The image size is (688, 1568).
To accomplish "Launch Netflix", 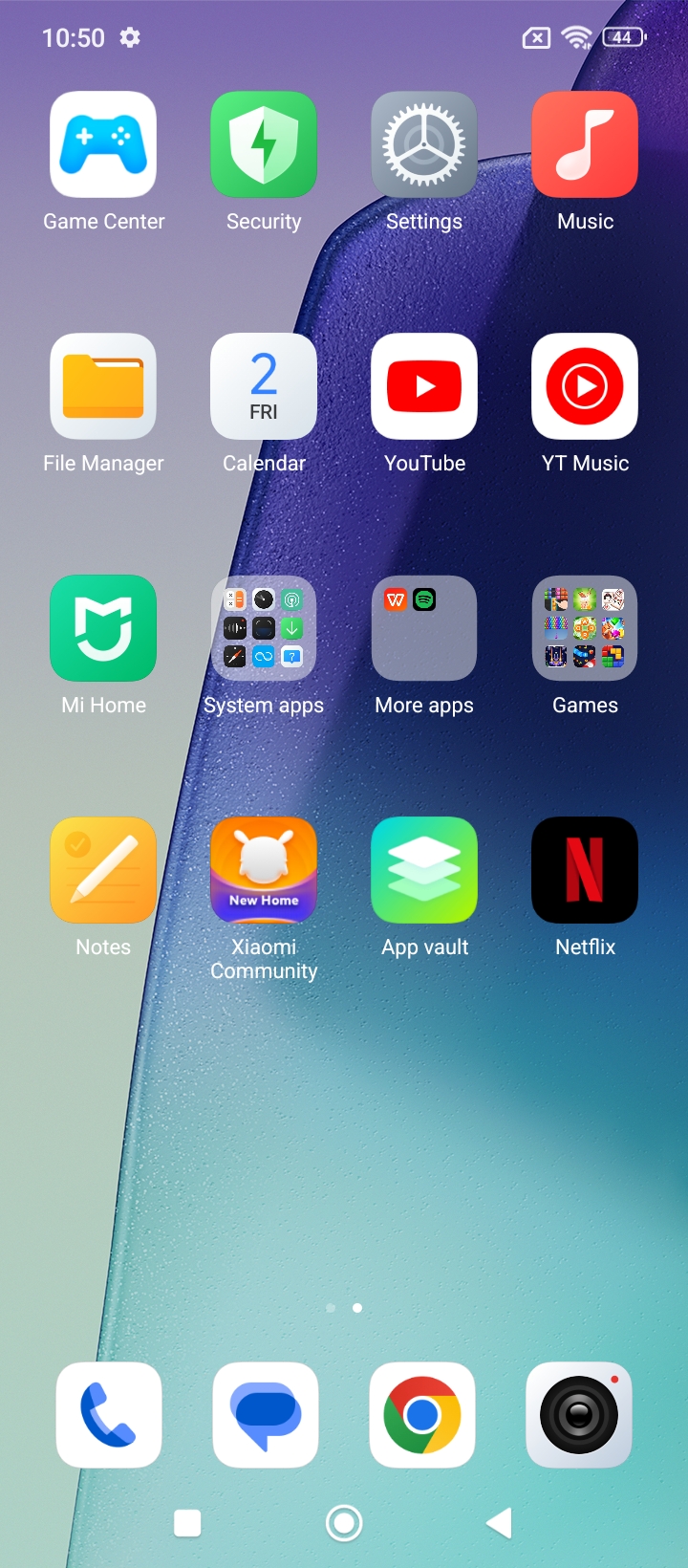I will (x=585, y=870).
